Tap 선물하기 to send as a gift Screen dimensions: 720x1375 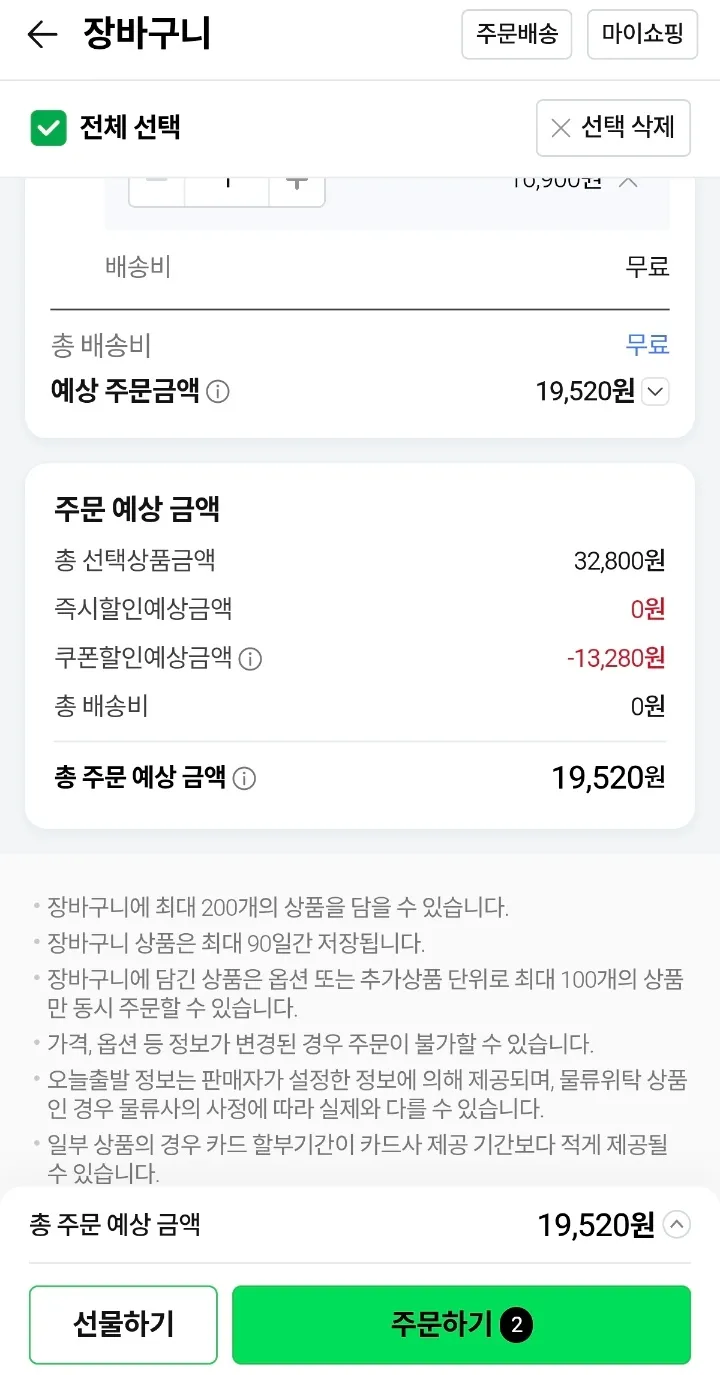[x=123, y=1325]
